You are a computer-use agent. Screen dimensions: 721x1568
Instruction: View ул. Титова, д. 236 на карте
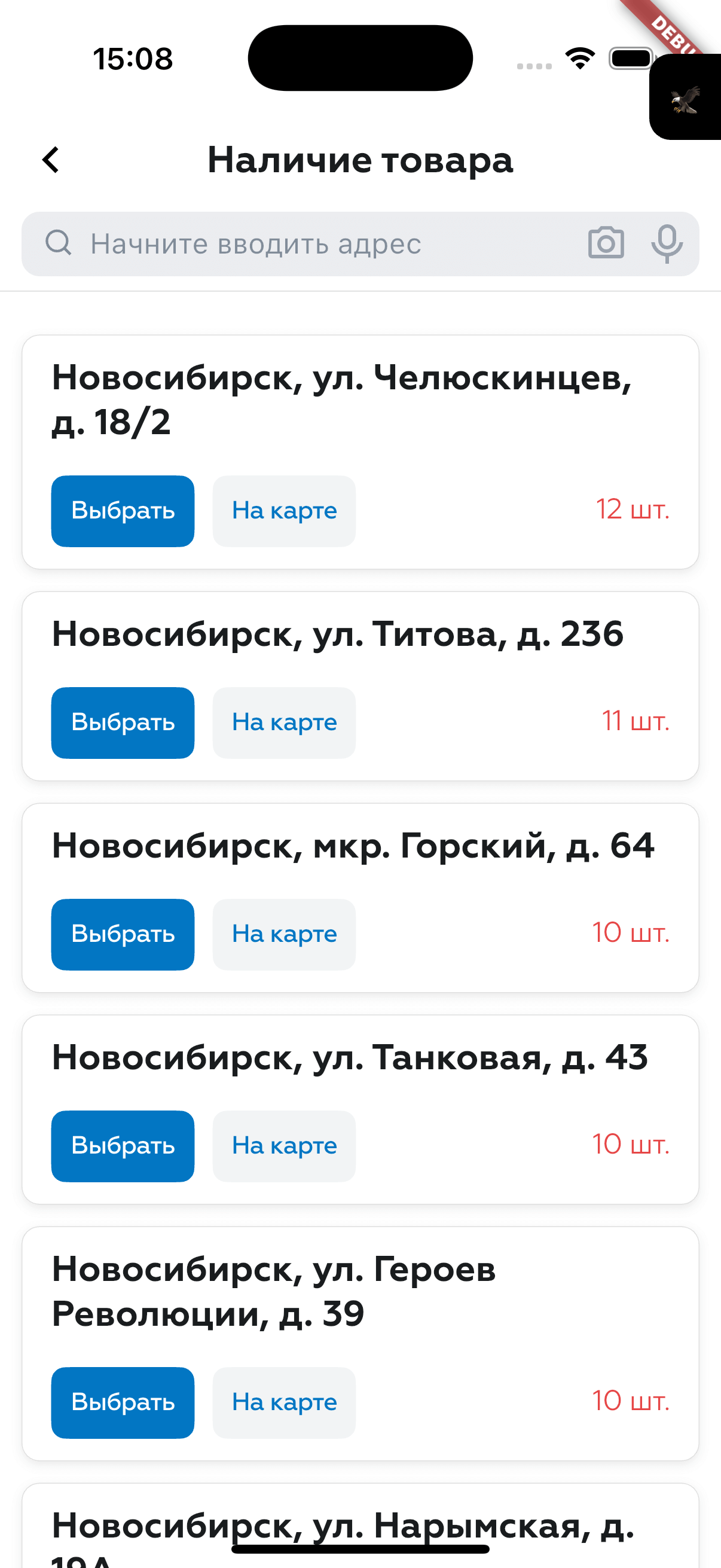[x=284, y=722]
